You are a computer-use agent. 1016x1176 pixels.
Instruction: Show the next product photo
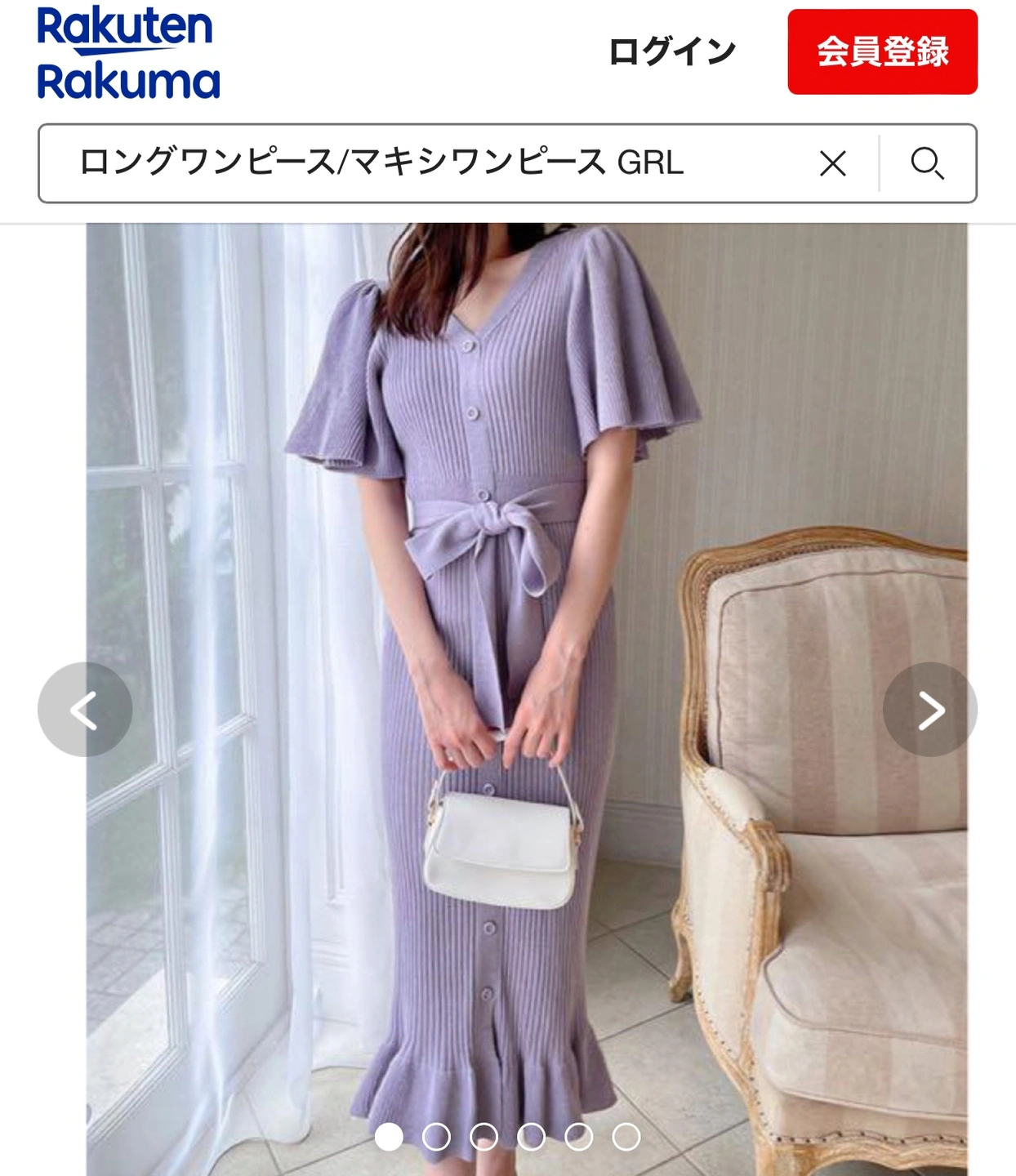929,709
